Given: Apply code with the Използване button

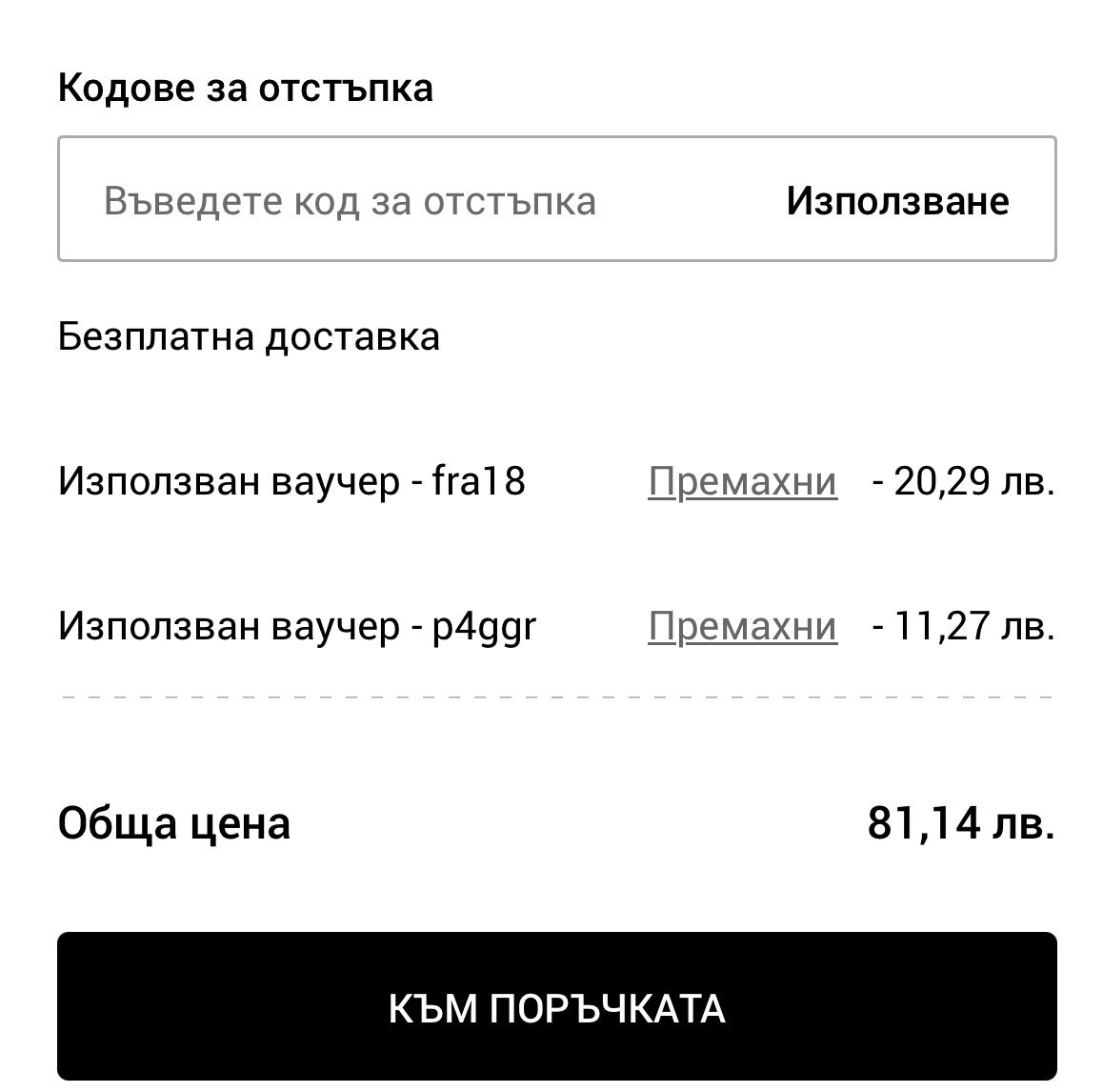Looking at the screenshot, I should click(x=897, y=200).
